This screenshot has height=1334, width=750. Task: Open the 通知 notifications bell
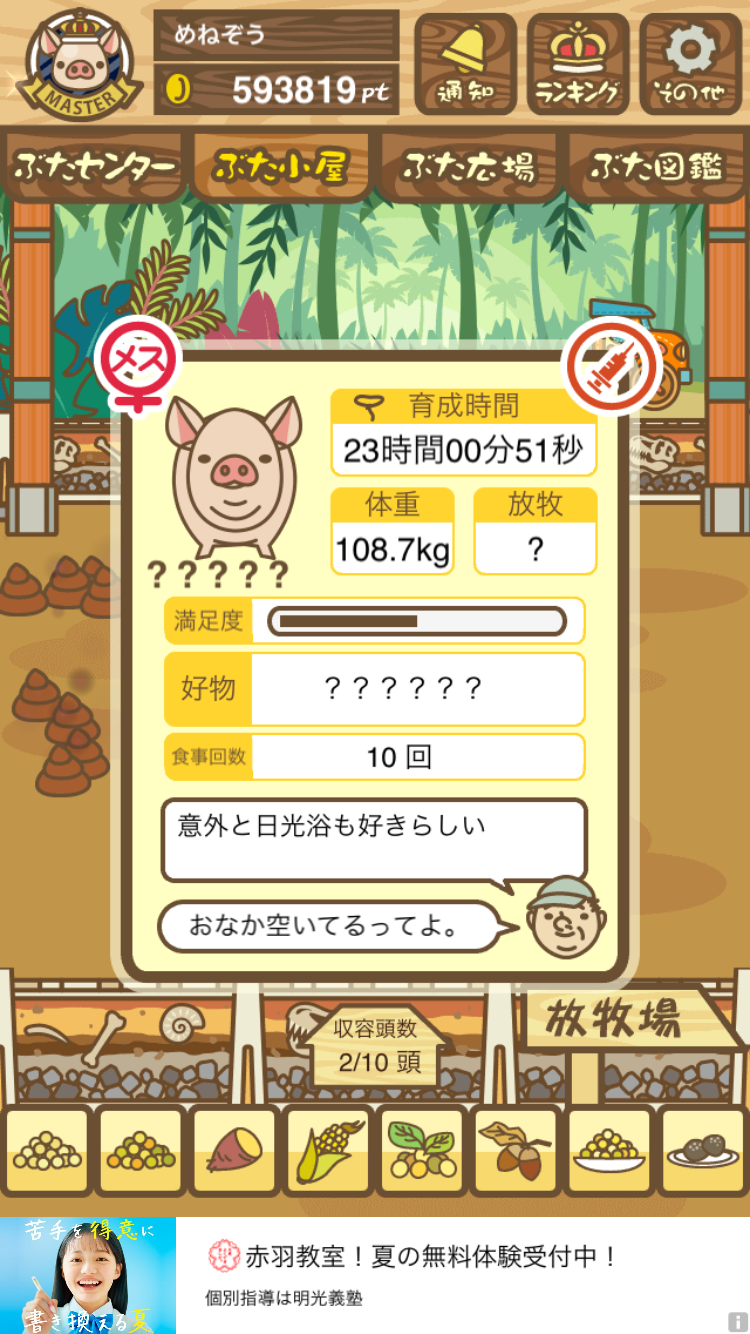(x=465, y=64)
